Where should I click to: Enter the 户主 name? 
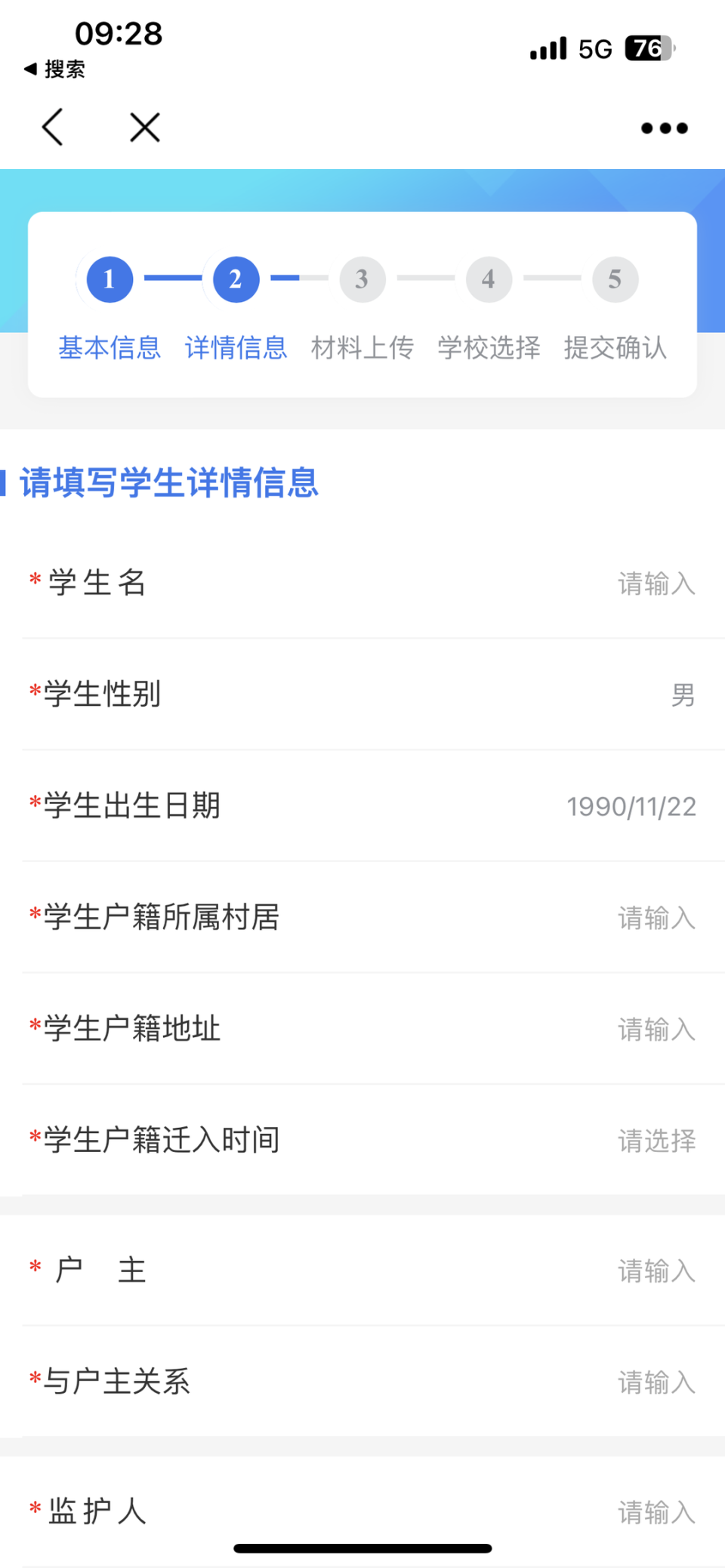point(656,1271)
